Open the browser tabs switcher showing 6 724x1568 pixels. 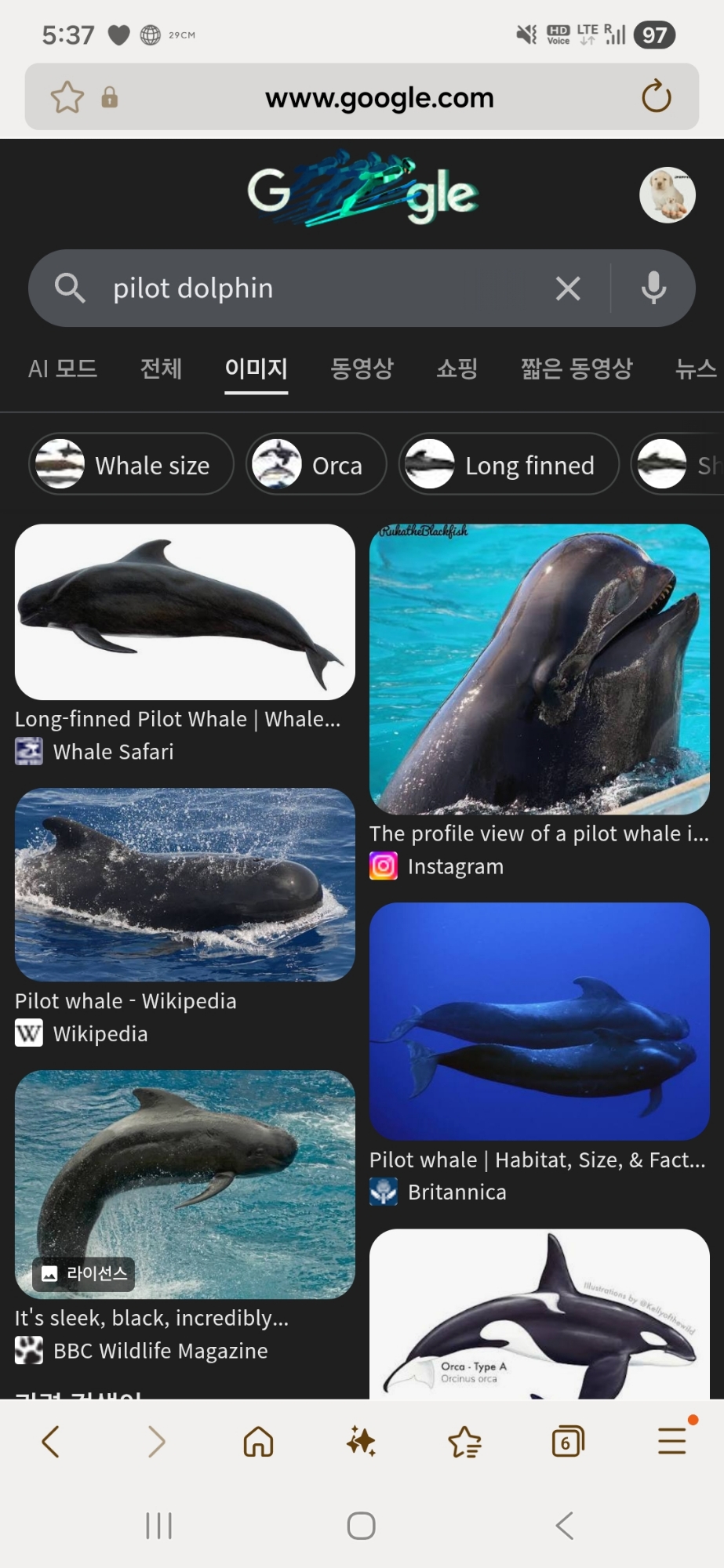click(568, 1441)
